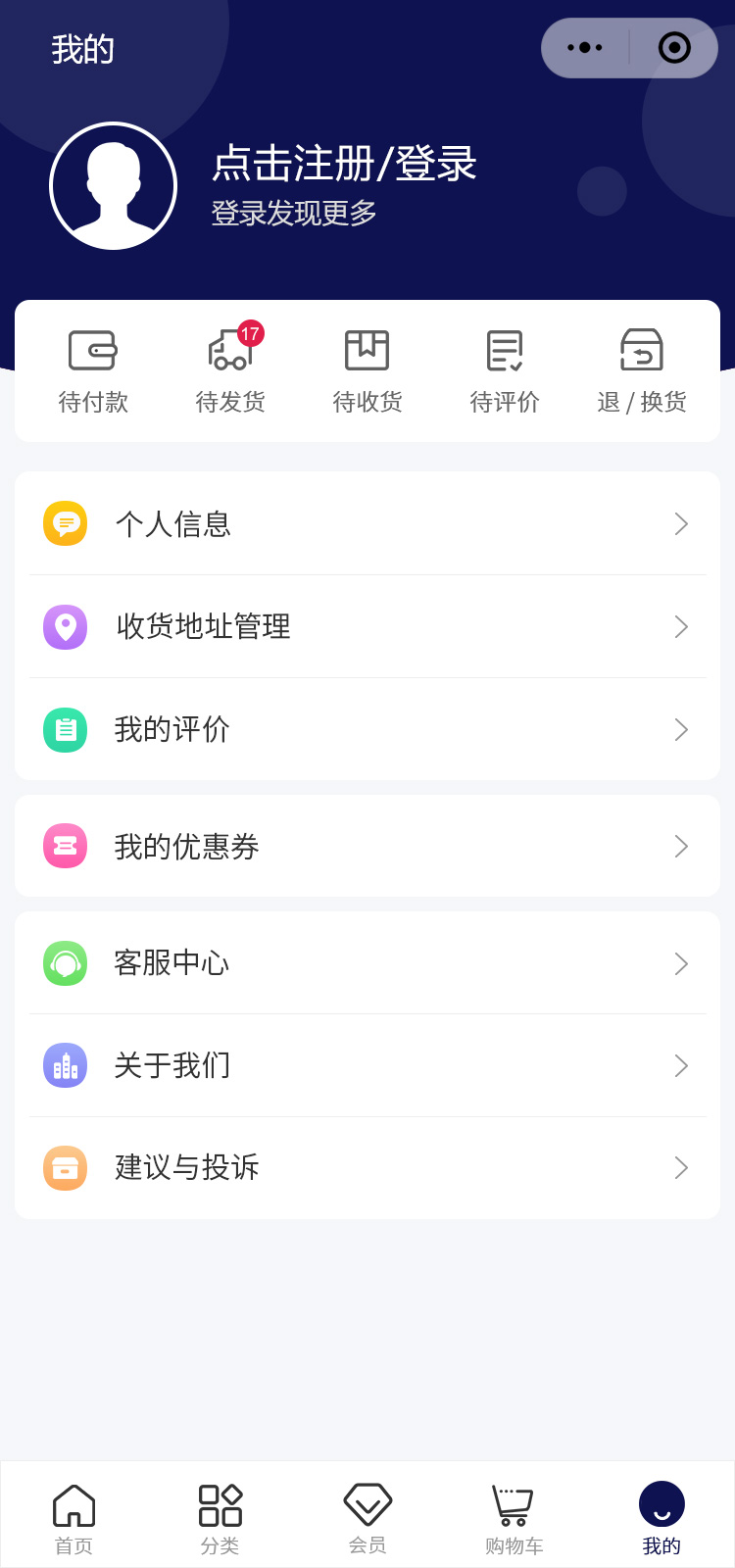The height and width of the screenshot is (1568, 735).
Task: View 待发货 orders awaiting shipment
Action: pos(230,372)
